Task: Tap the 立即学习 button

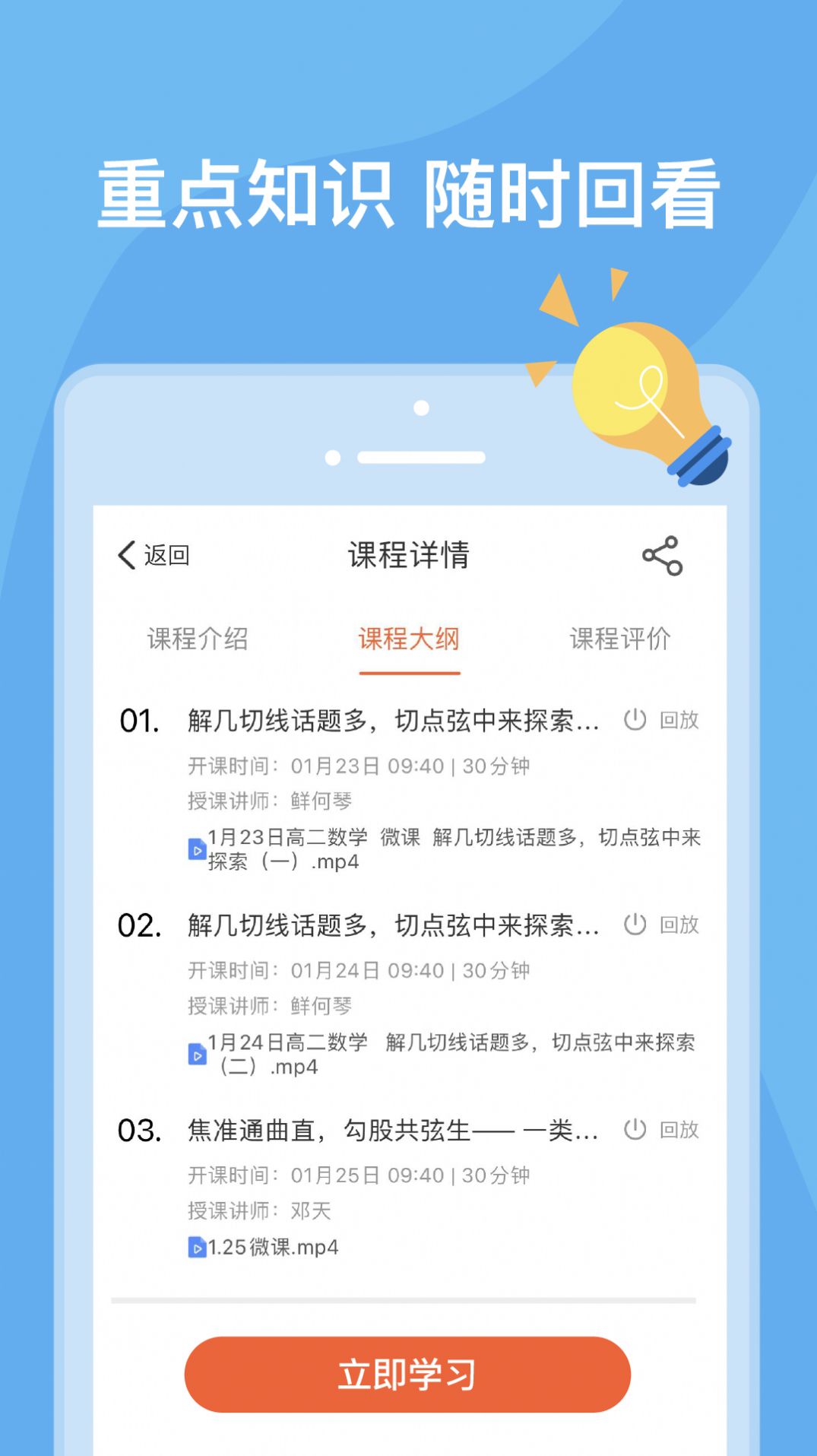Action: (x=408, y=1373)
